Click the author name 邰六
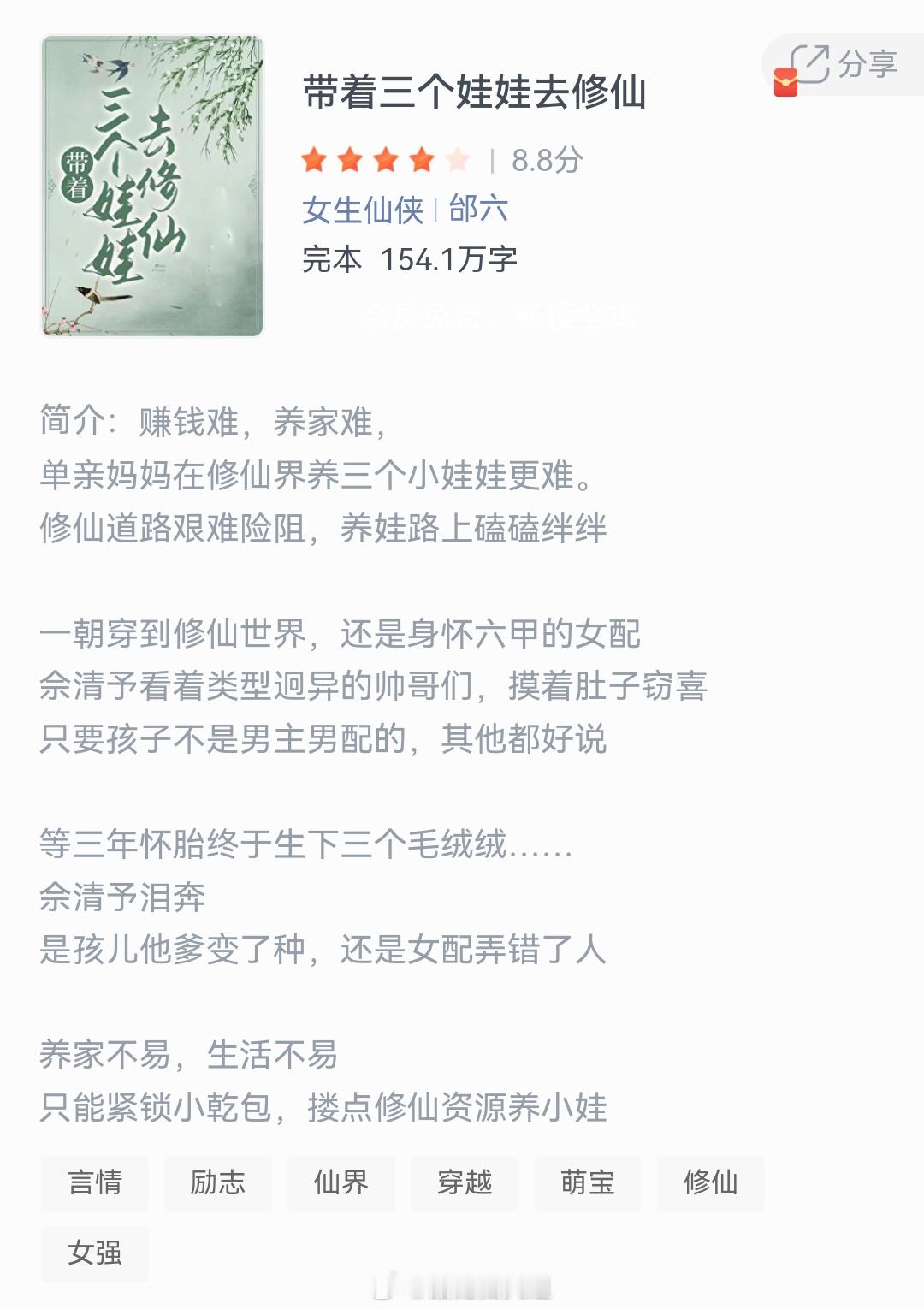The image size is (924, 1309). (x=480, y=209)
